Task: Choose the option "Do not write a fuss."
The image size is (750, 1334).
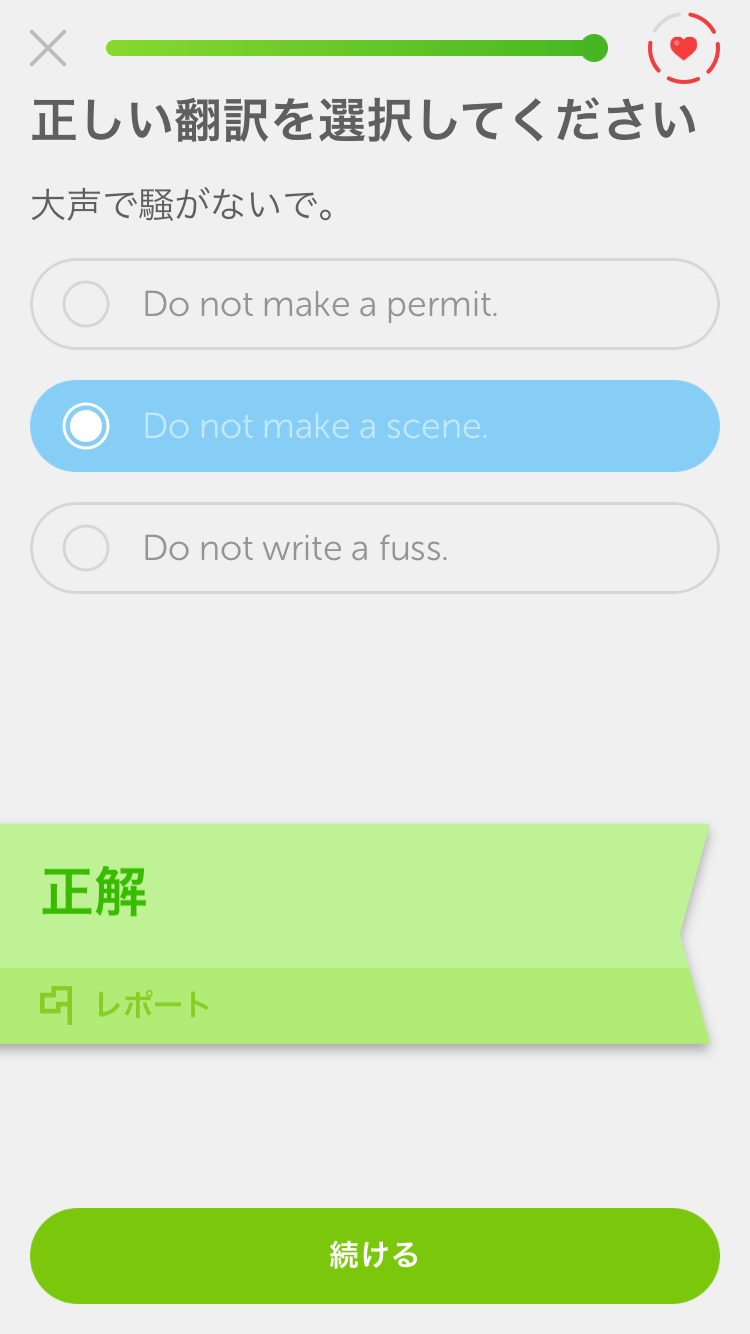Action: point(374,548)
